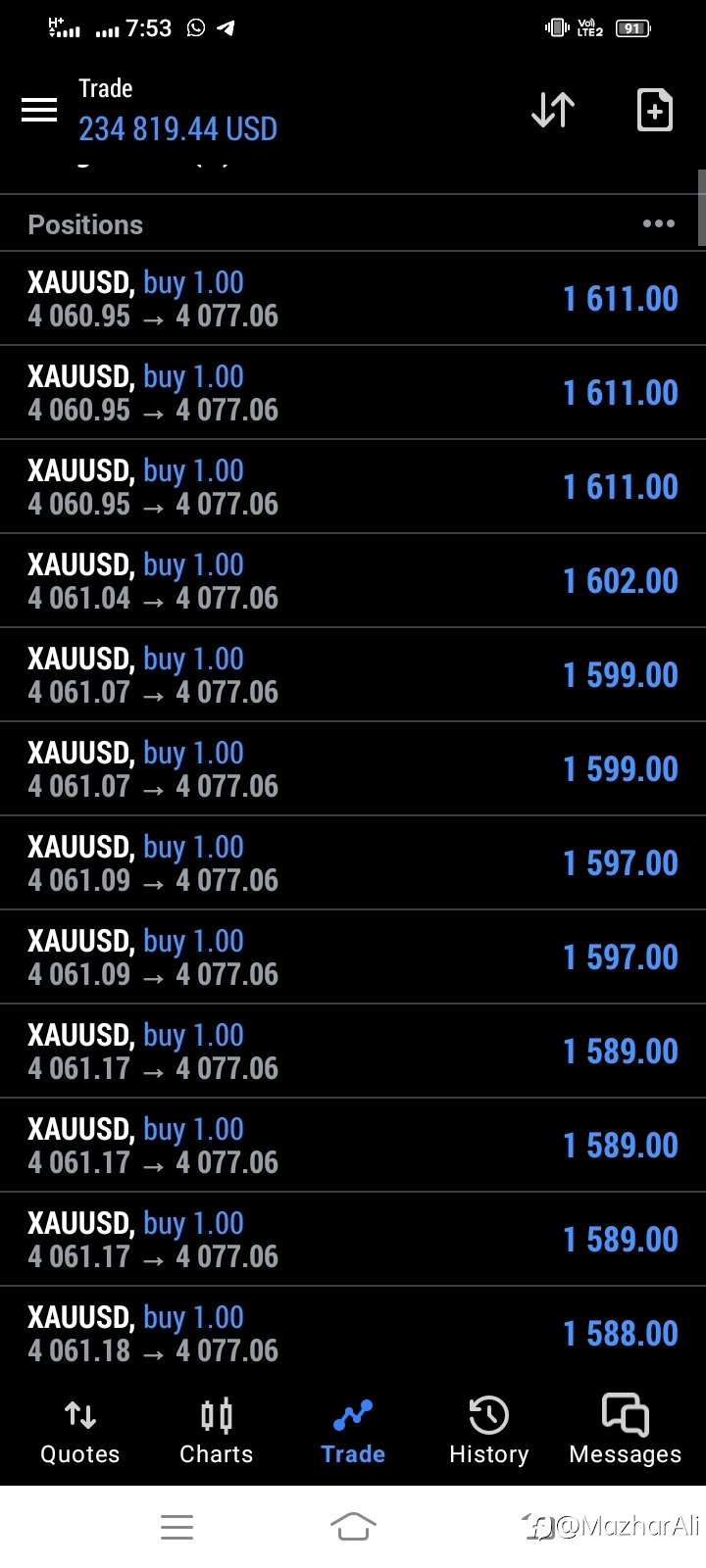Create a new order with the plus document icon
The width and height of the screenshot is (706, 1568).
tap(654, 110)
